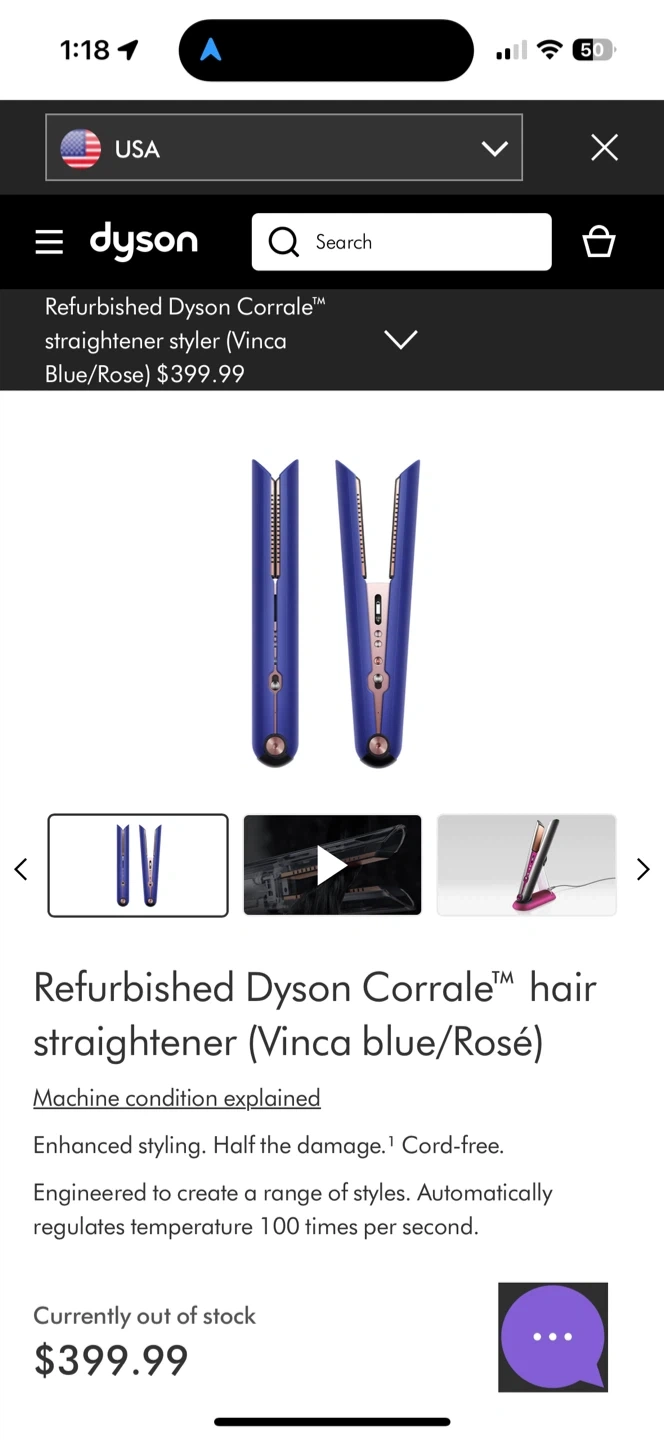Start a chat with support
Viewport: 664px width, 1440px height.
pyautogui.click(x=553, y=1337)
